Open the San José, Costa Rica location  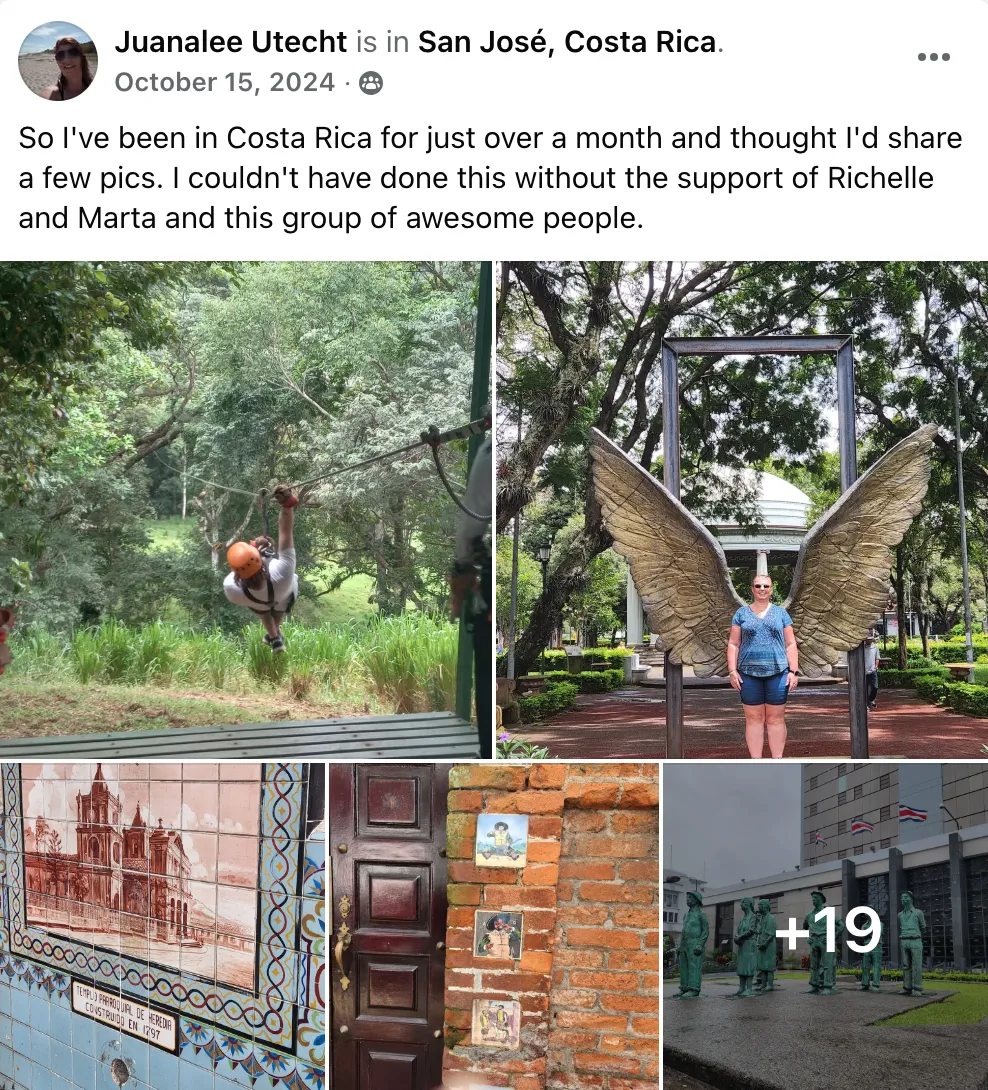pos(567,42)
